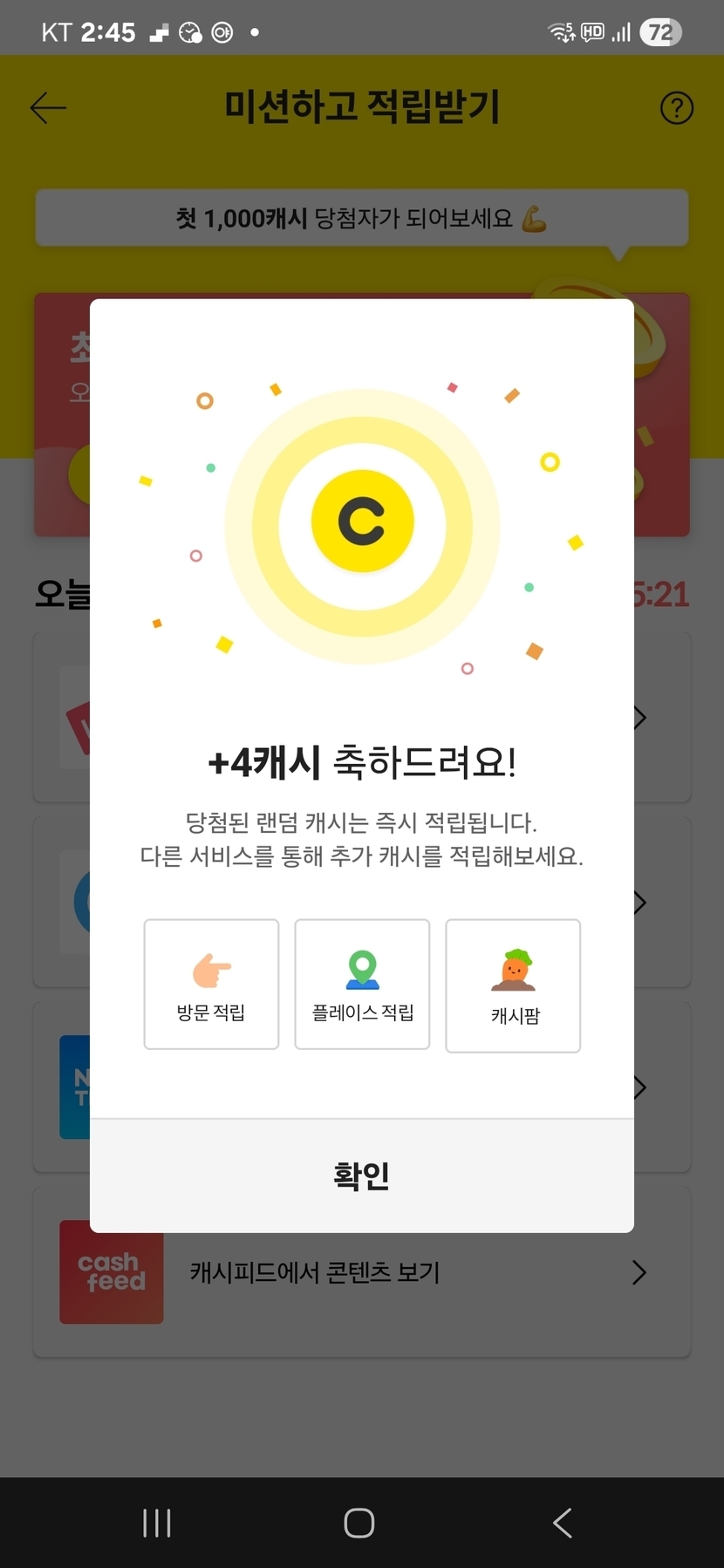
Task: Go back with the system back button
Action: pyautogui.click(x=563, y=1524)
